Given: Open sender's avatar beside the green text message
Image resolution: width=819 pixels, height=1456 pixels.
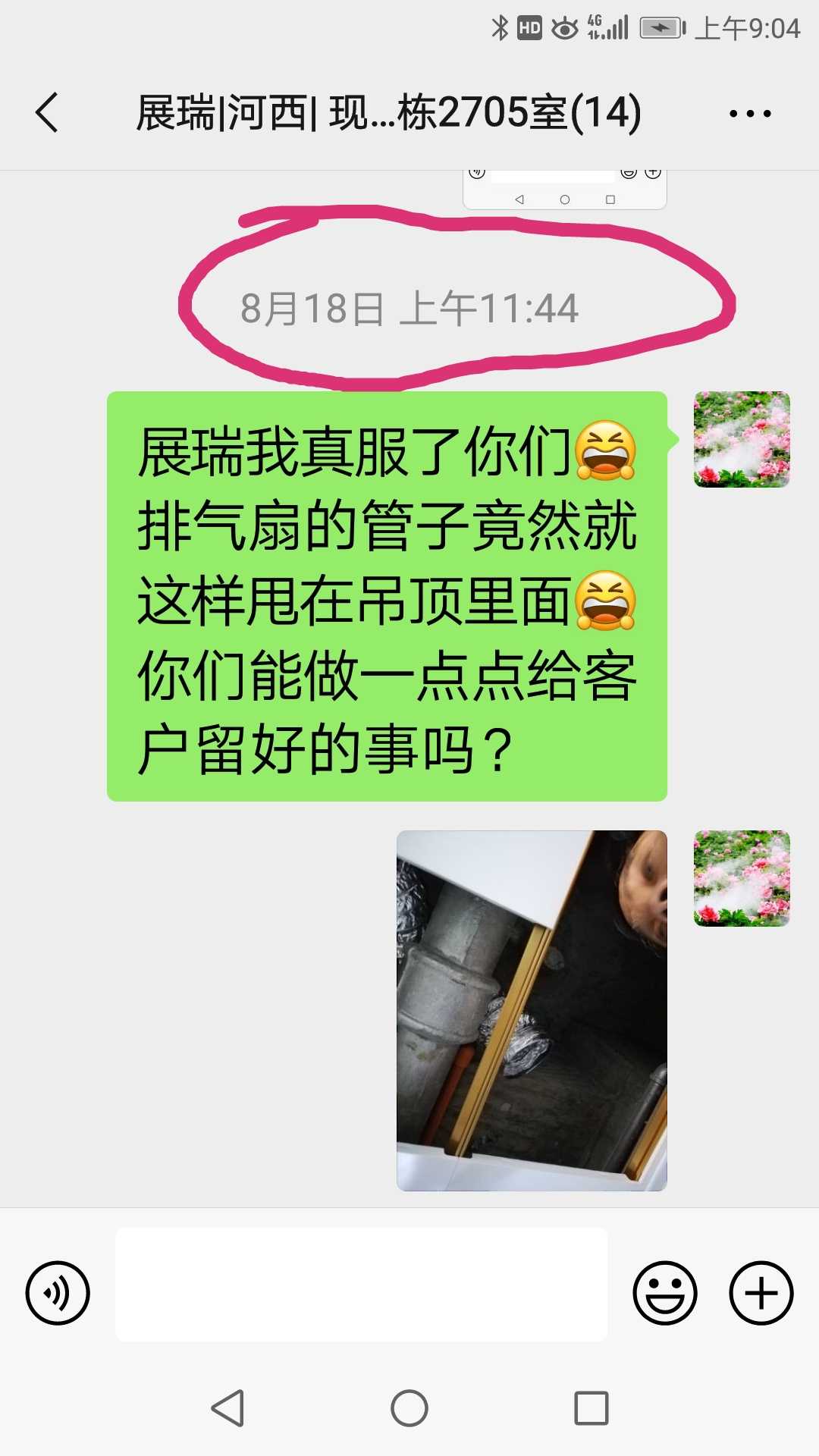Looking at the screenshot, I should 742,439.
